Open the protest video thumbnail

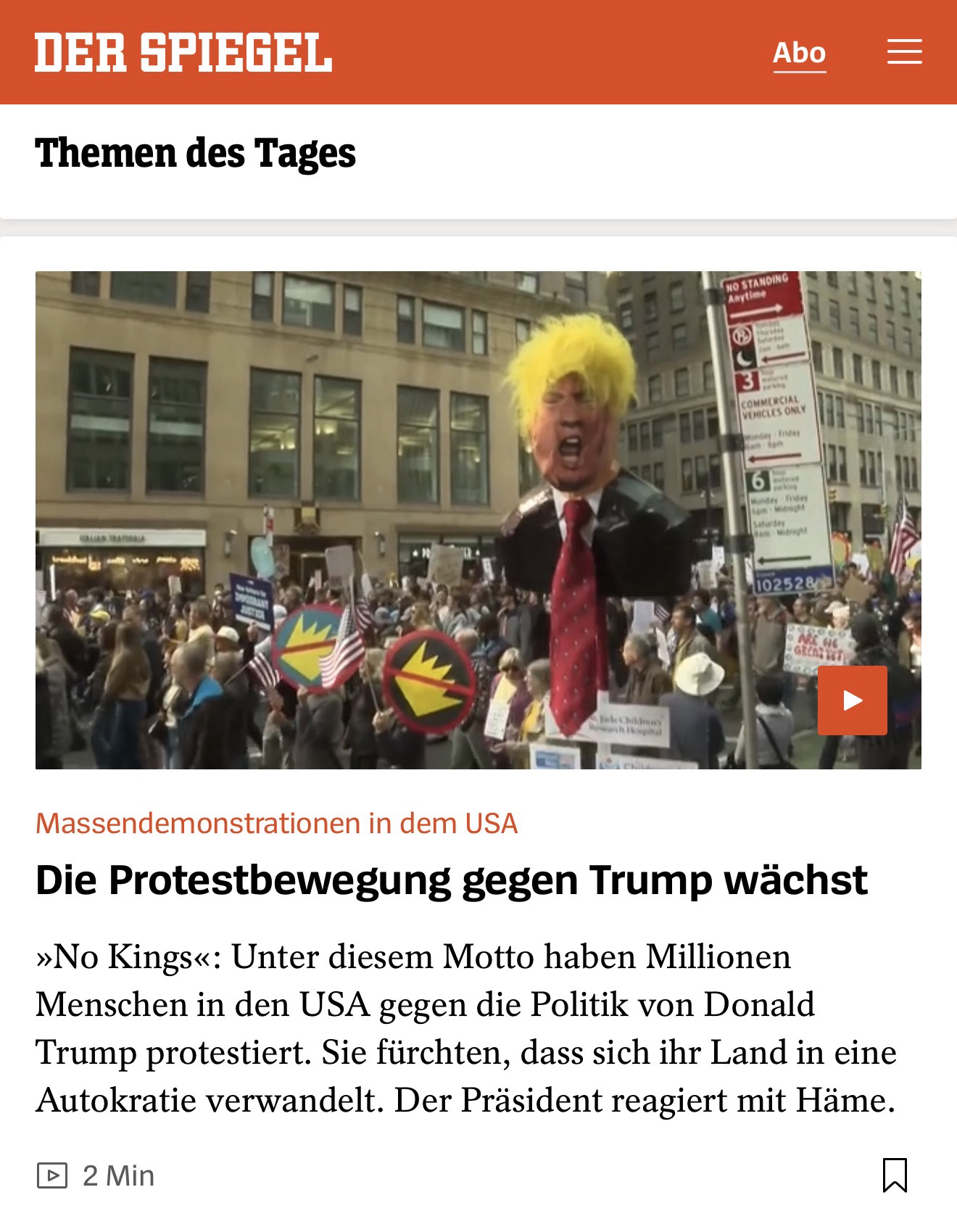point(435,519)
